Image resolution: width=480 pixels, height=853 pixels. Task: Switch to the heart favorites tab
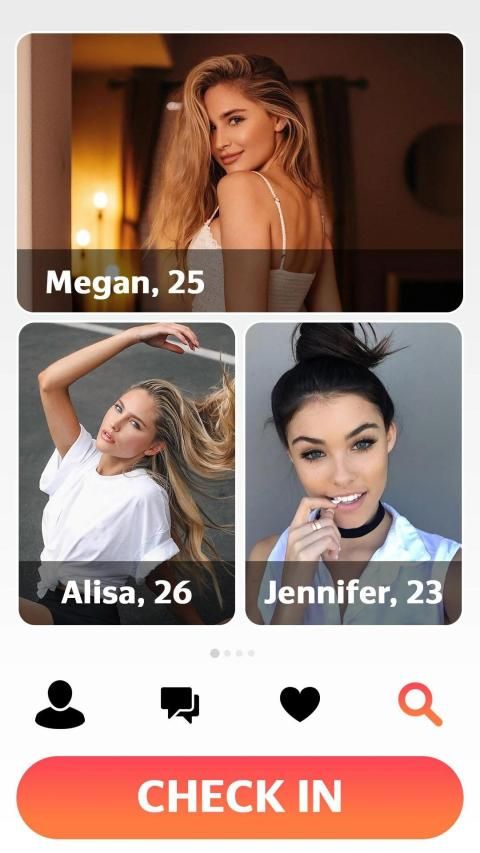[300, 704]
